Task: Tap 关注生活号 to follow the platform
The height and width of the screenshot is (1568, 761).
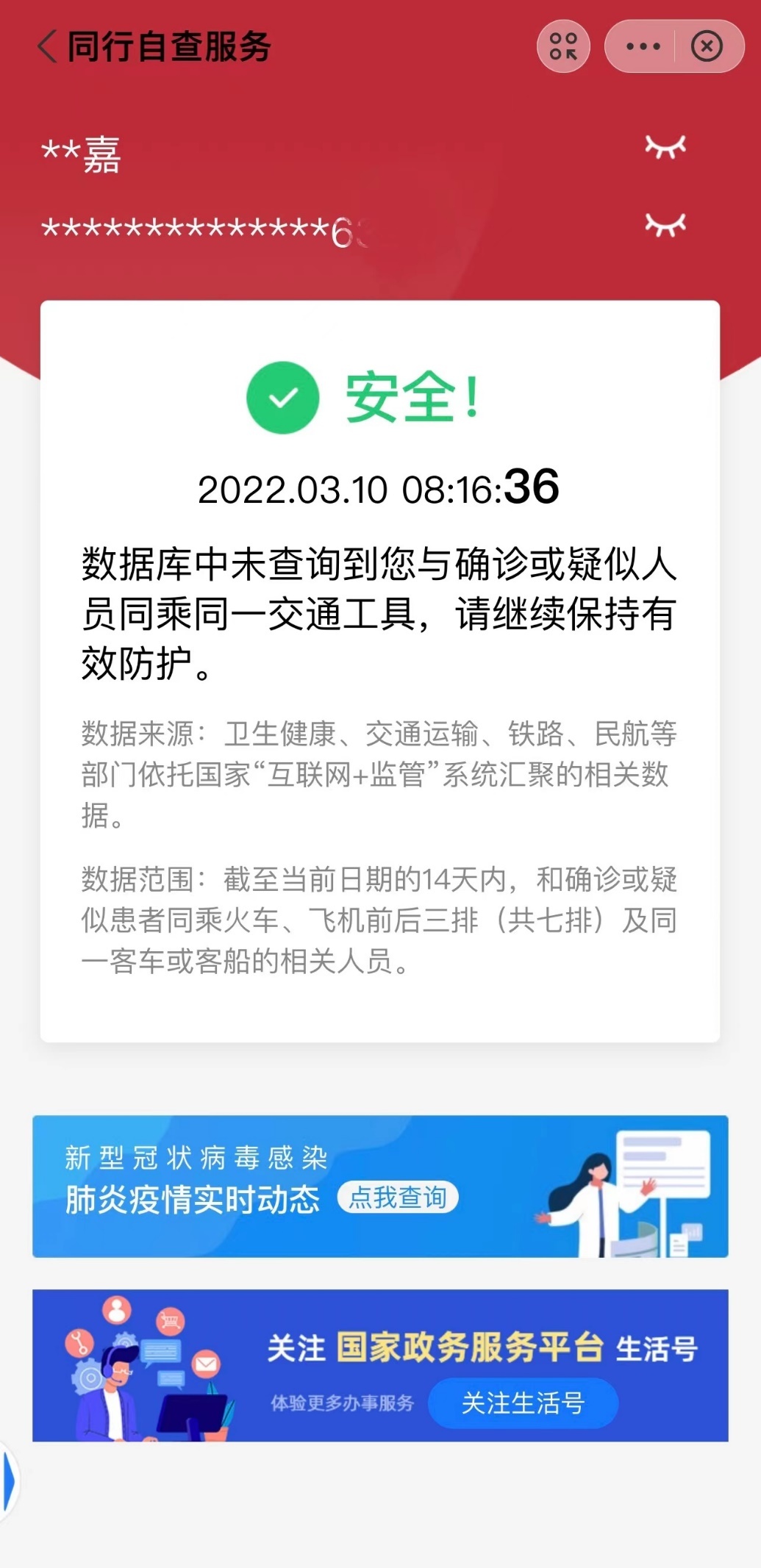Action: tap(523, 1403)
